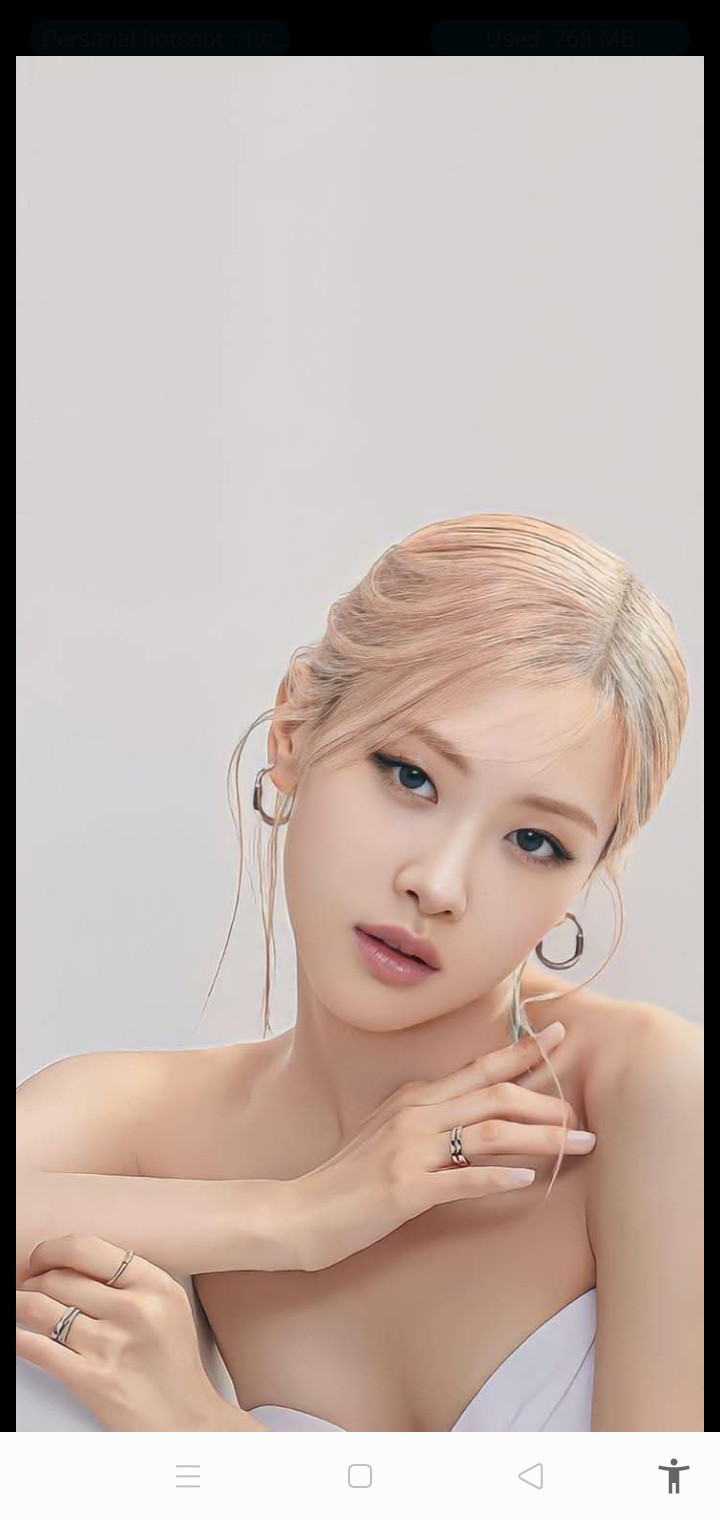Return to the home screen
Image resolution: width=720 pixels, height=1520 pixels.
tap(360, 1476)
